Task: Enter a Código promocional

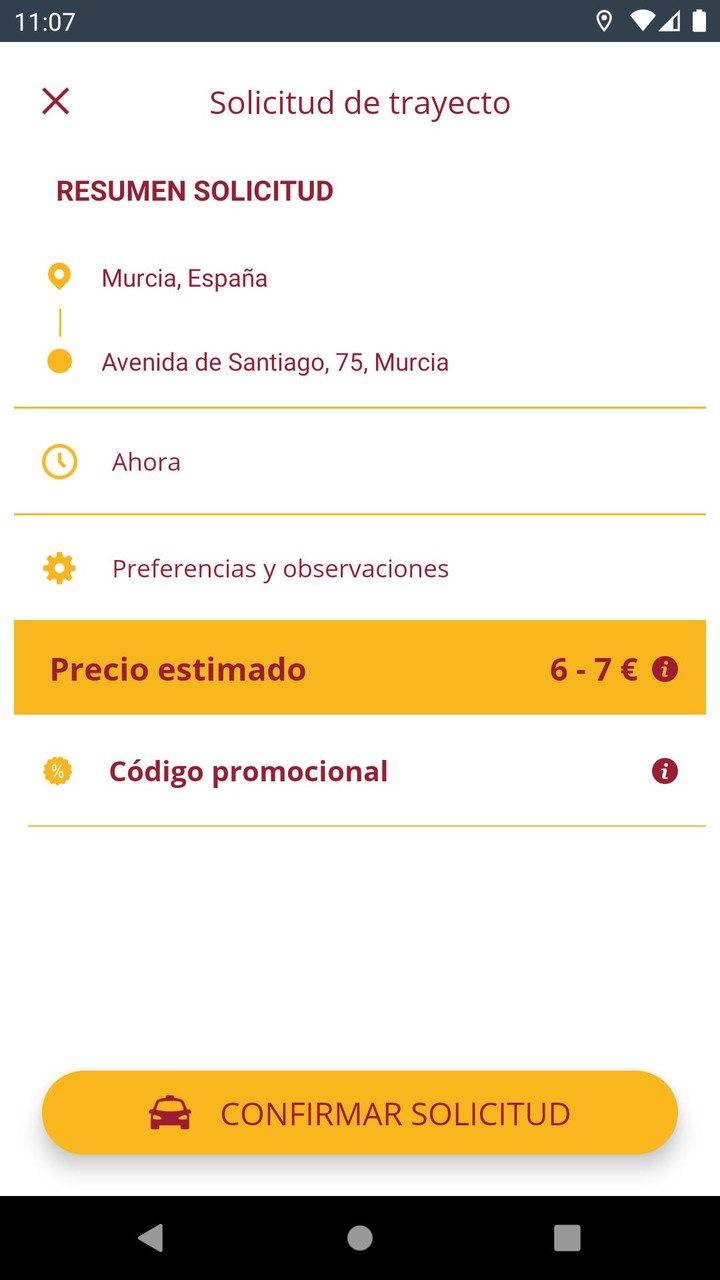Action: (x=248, y=772)
